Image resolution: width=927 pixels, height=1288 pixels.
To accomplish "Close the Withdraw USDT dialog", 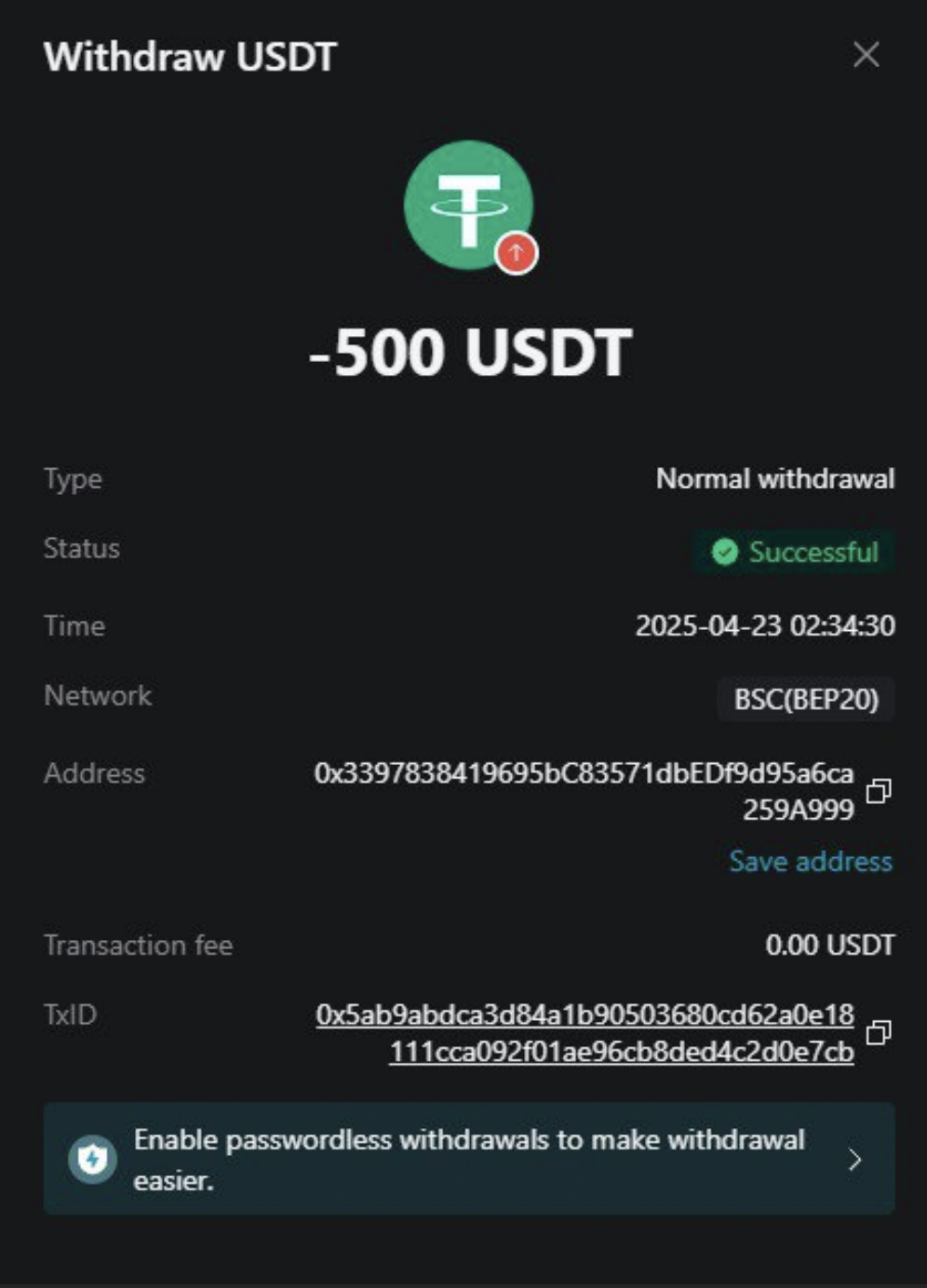I will coord(866,55).
